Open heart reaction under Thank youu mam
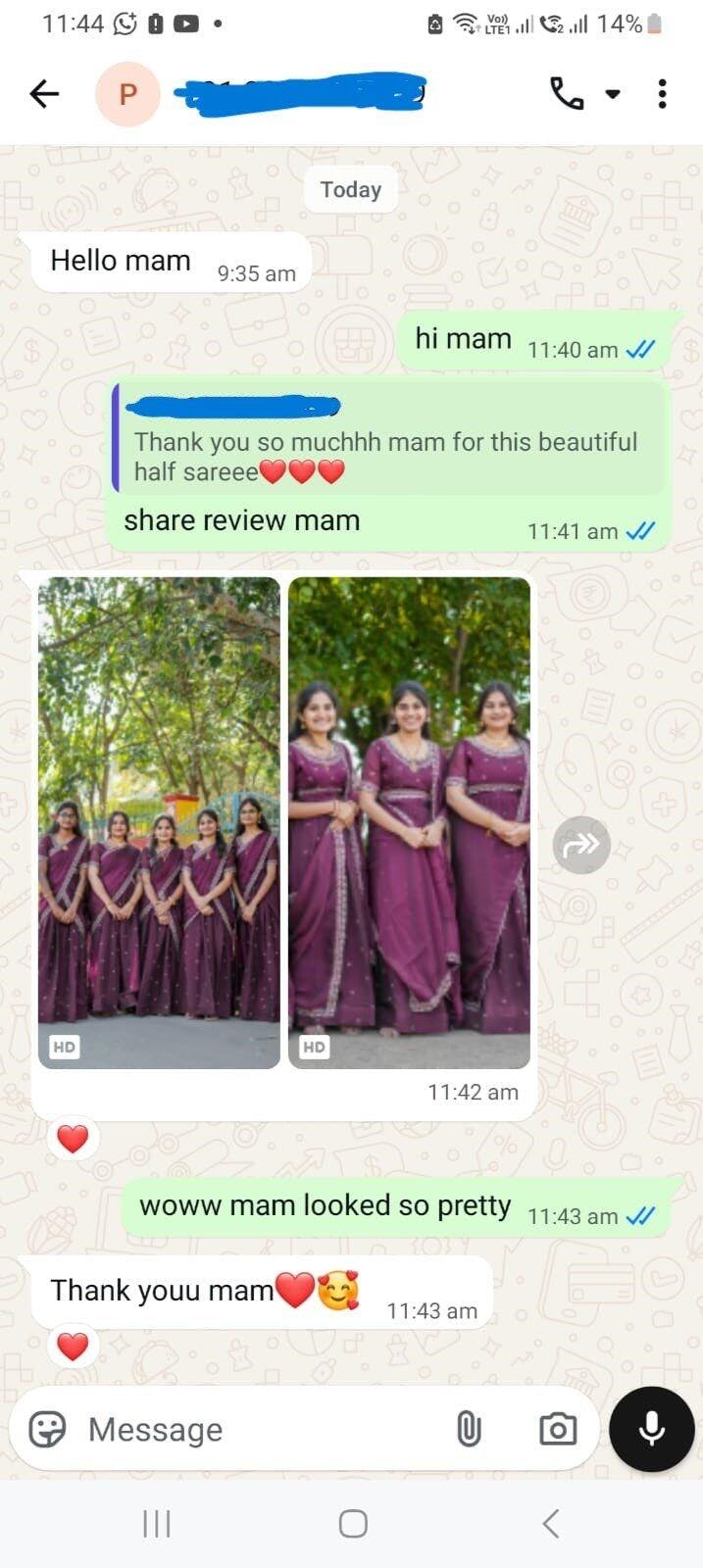This screenshot has width=703, height=1568. (x=73, y=1347)
